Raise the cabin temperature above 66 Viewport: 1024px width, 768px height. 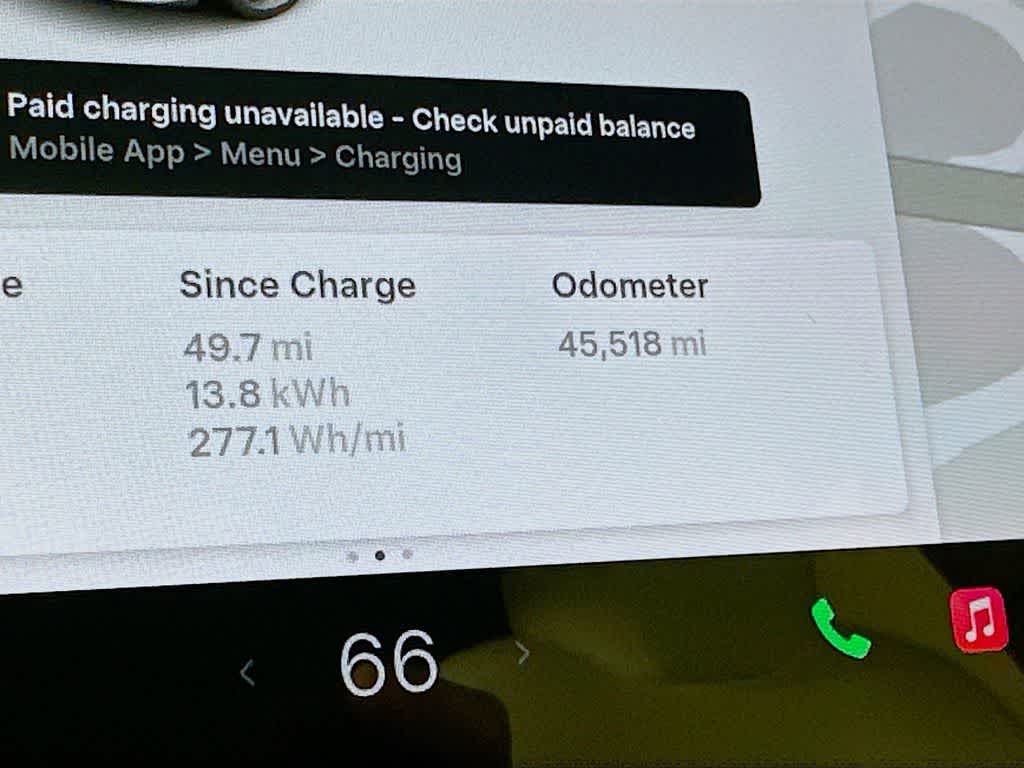(x=522, y=653)
